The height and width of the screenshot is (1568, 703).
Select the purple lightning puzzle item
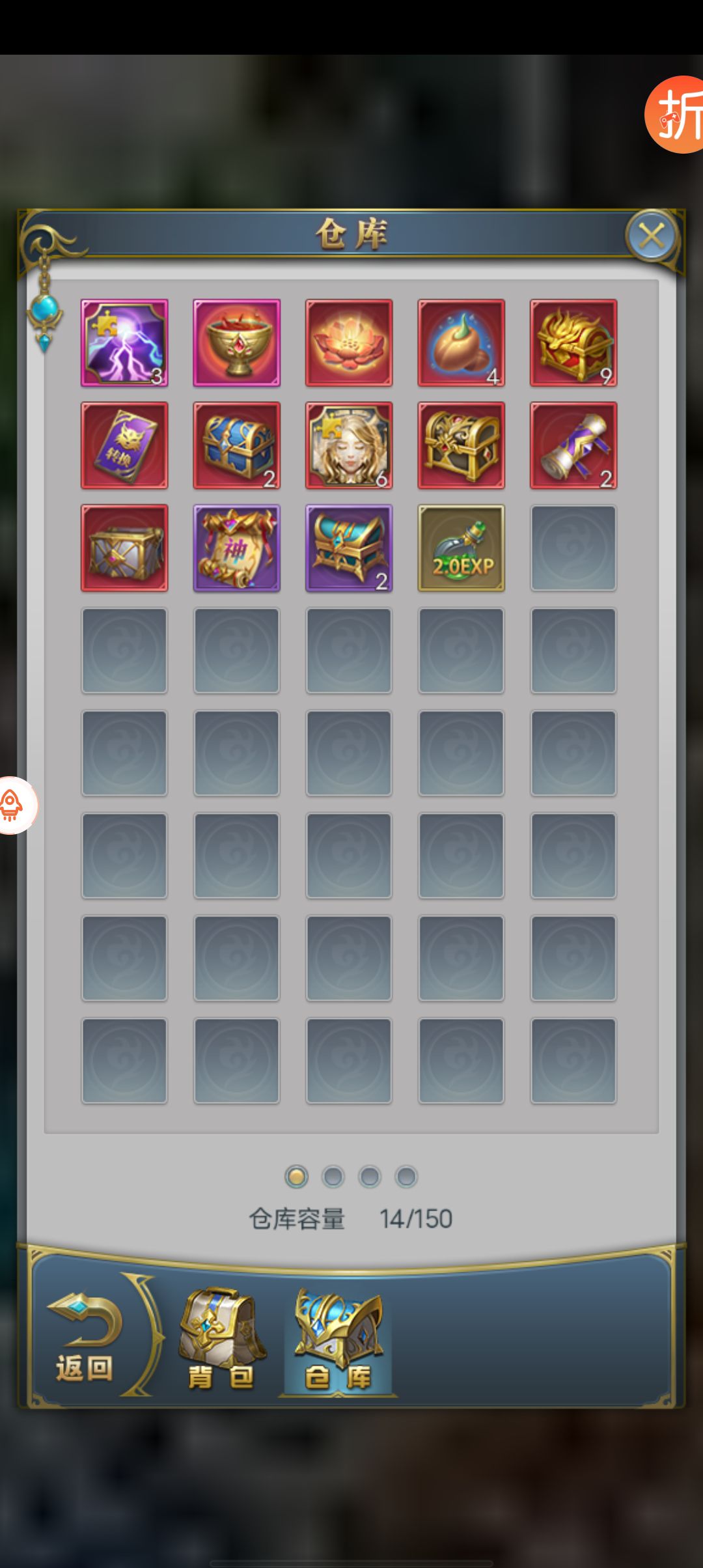124,343
